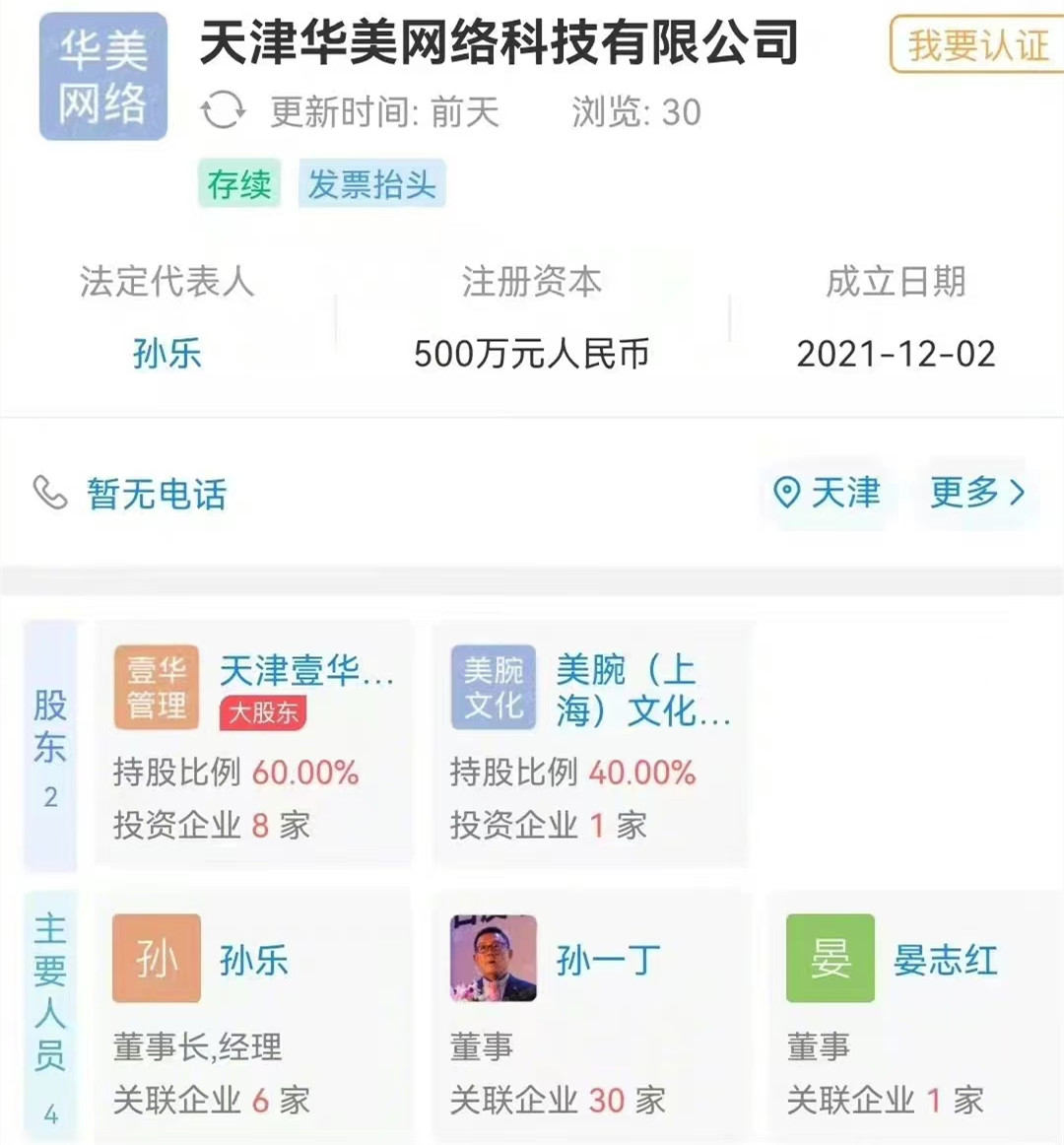1064x1145 pixels.
Task: View 孙乐's chairman card
Action: 254,1015
